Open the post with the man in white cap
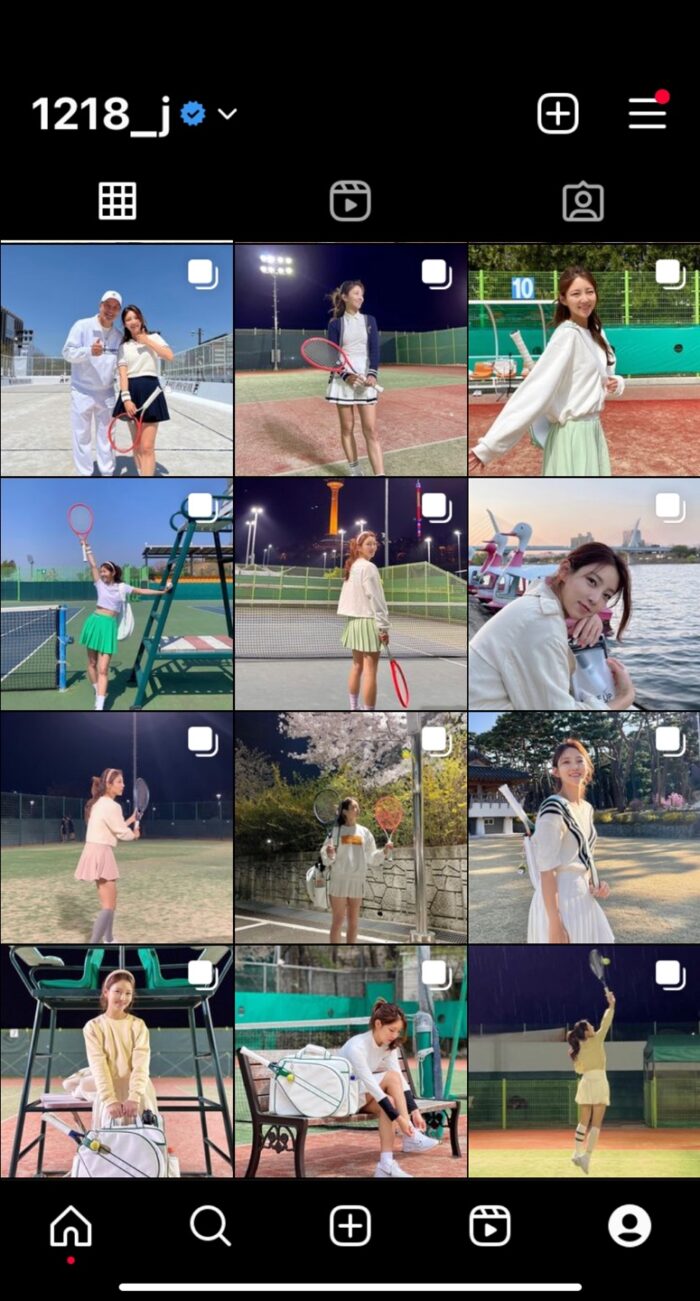This screenshot has width=700, height=1301. coord(116,360)
